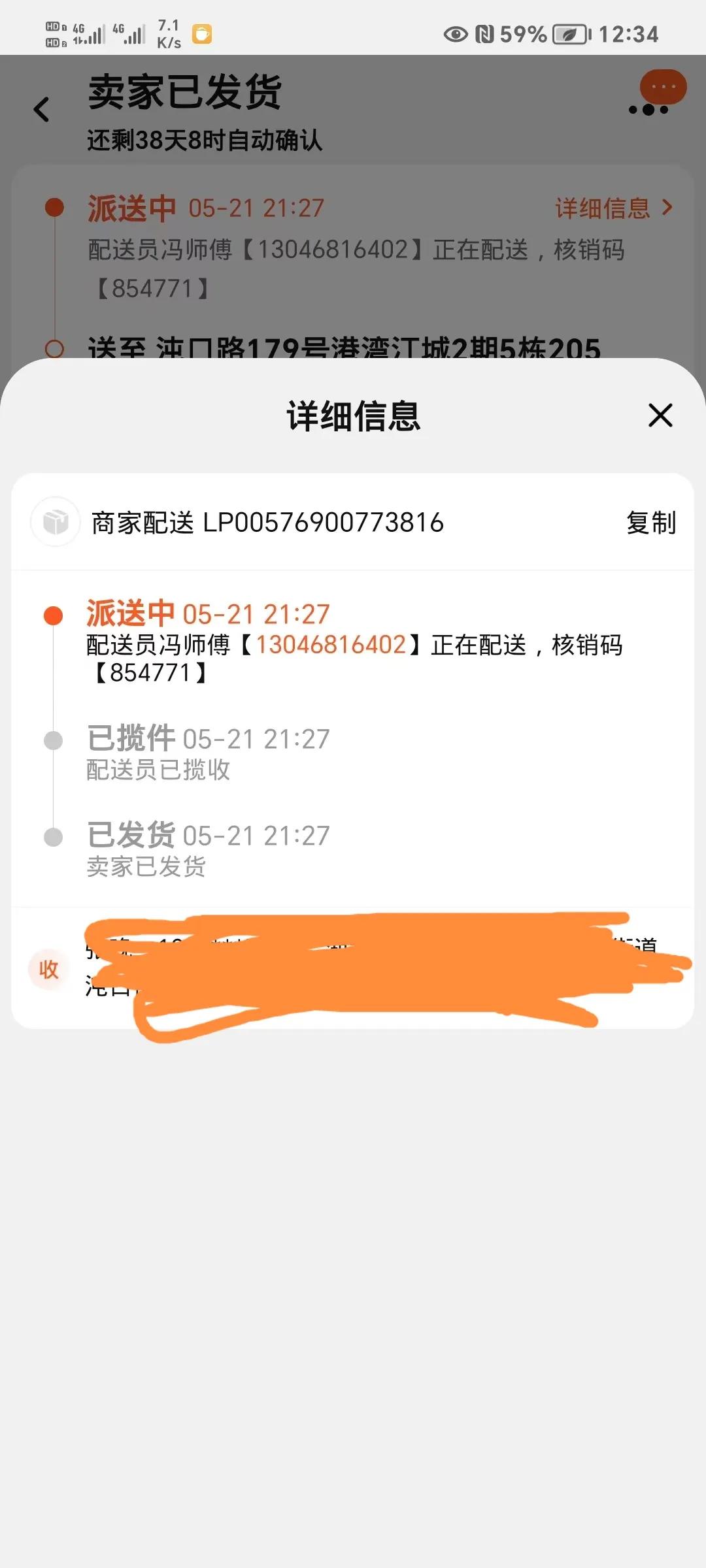Collapse the detail popup via the X
The width and height of the screenshot is (706, 1568).
click(660, 416)
